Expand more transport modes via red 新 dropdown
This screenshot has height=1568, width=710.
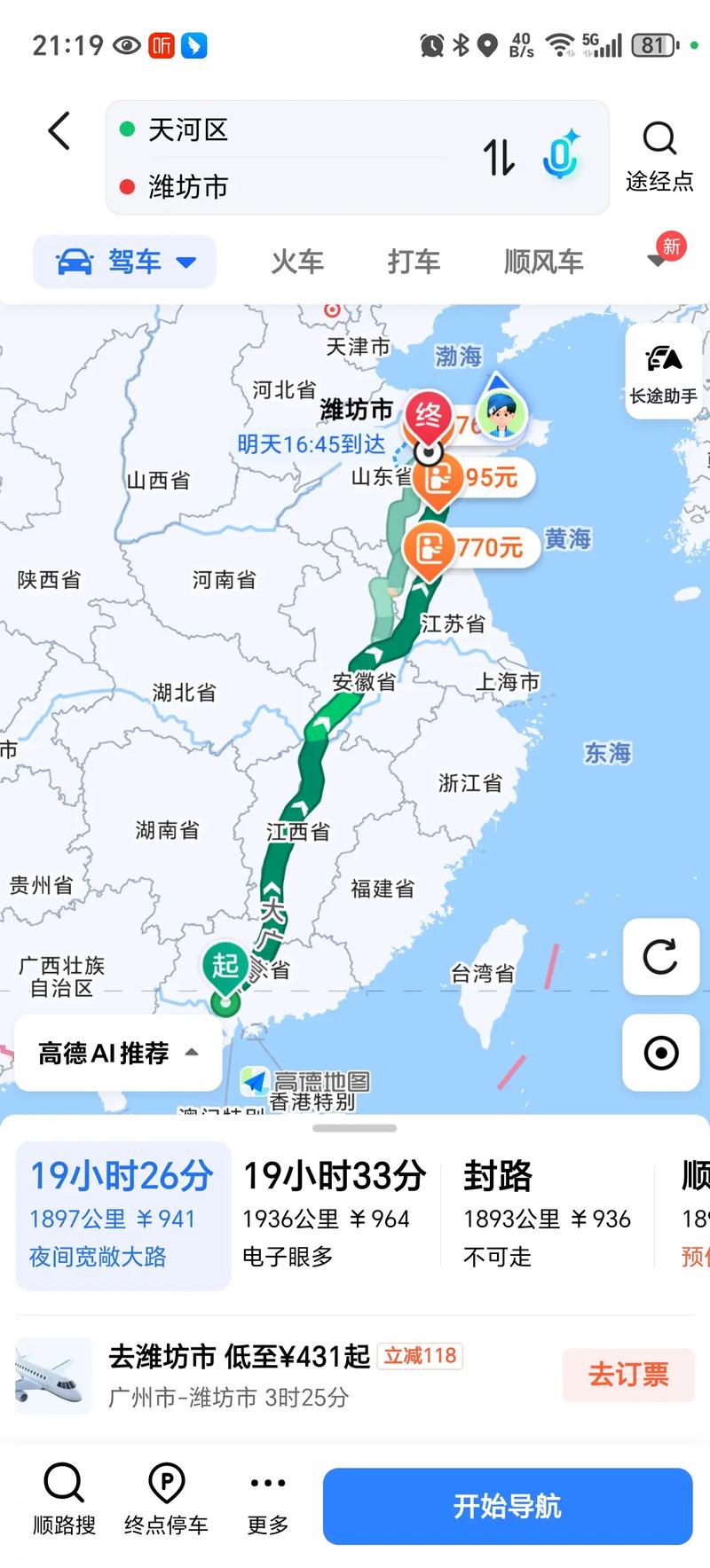coord(655,263)
